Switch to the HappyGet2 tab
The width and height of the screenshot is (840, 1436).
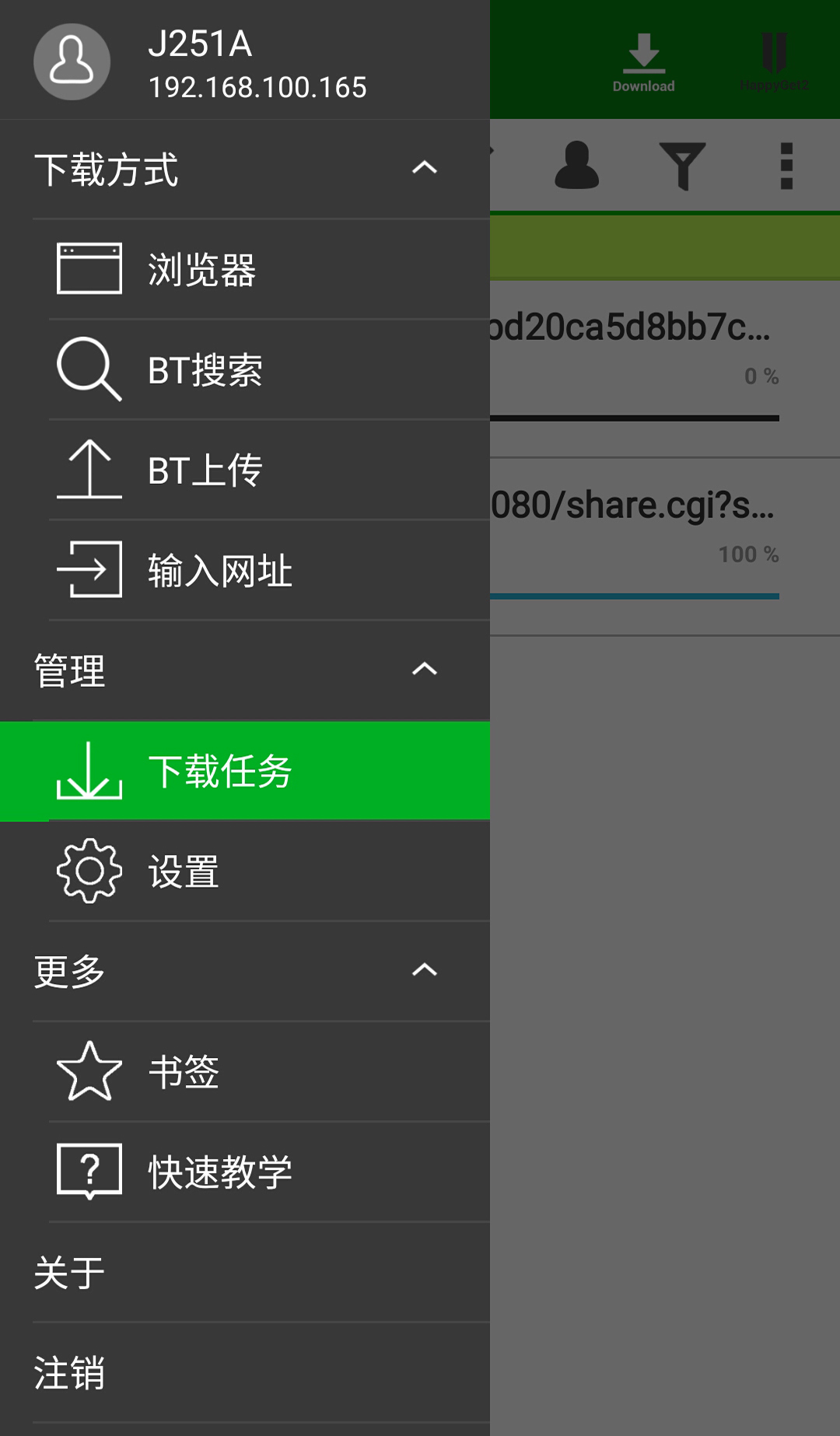[x=774, y=62]
